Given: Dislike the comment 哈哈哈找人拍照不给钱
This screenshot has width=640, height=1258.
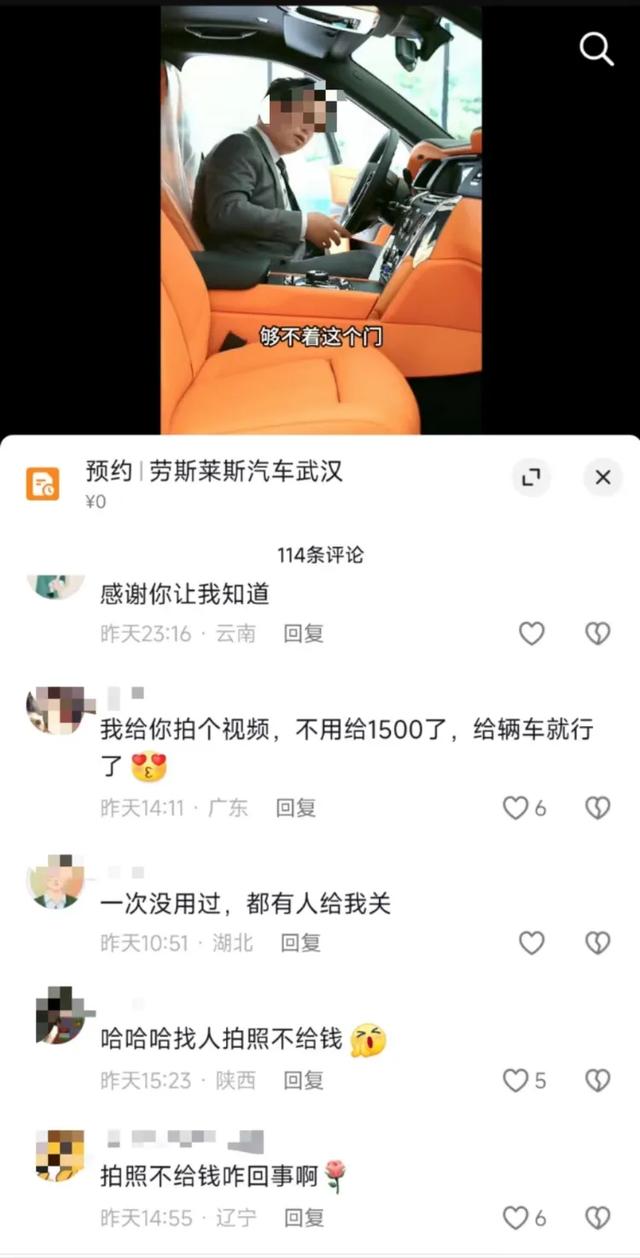Looking at the screenshot, I should [597, 1080].
